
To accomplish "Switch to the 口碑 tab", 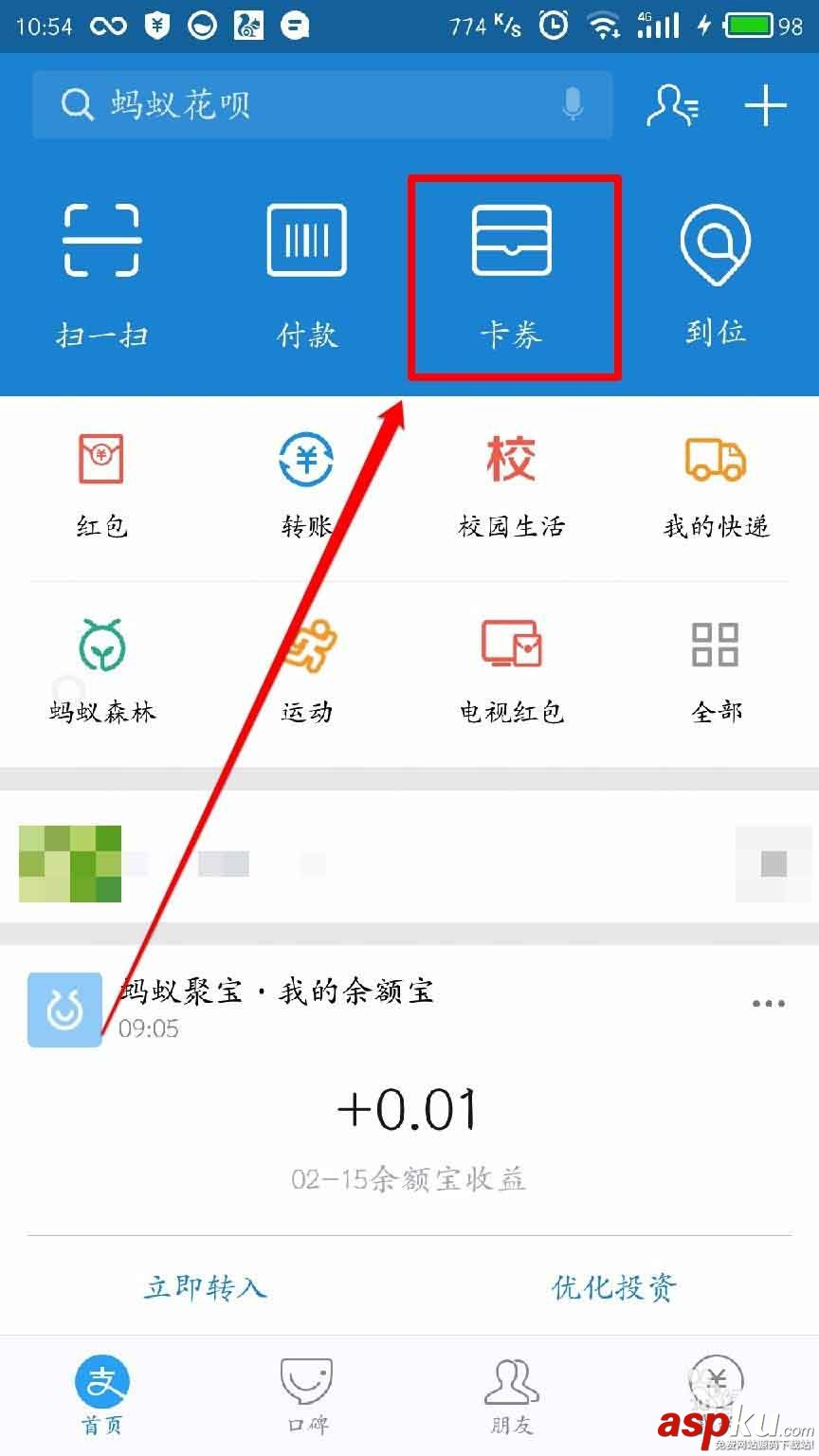I will point(306,1393).
